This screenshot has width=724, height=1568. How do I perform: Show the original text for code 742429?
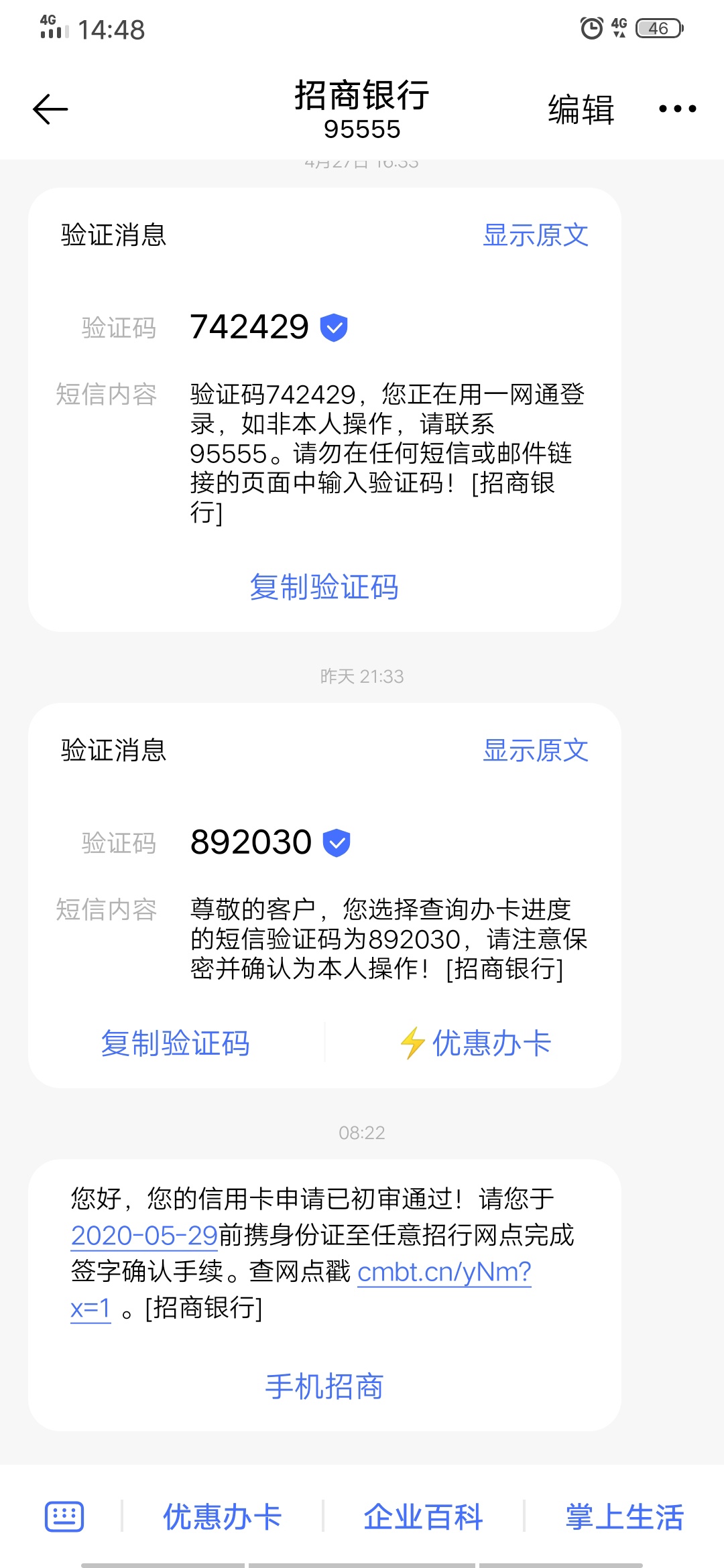(536, 235)
